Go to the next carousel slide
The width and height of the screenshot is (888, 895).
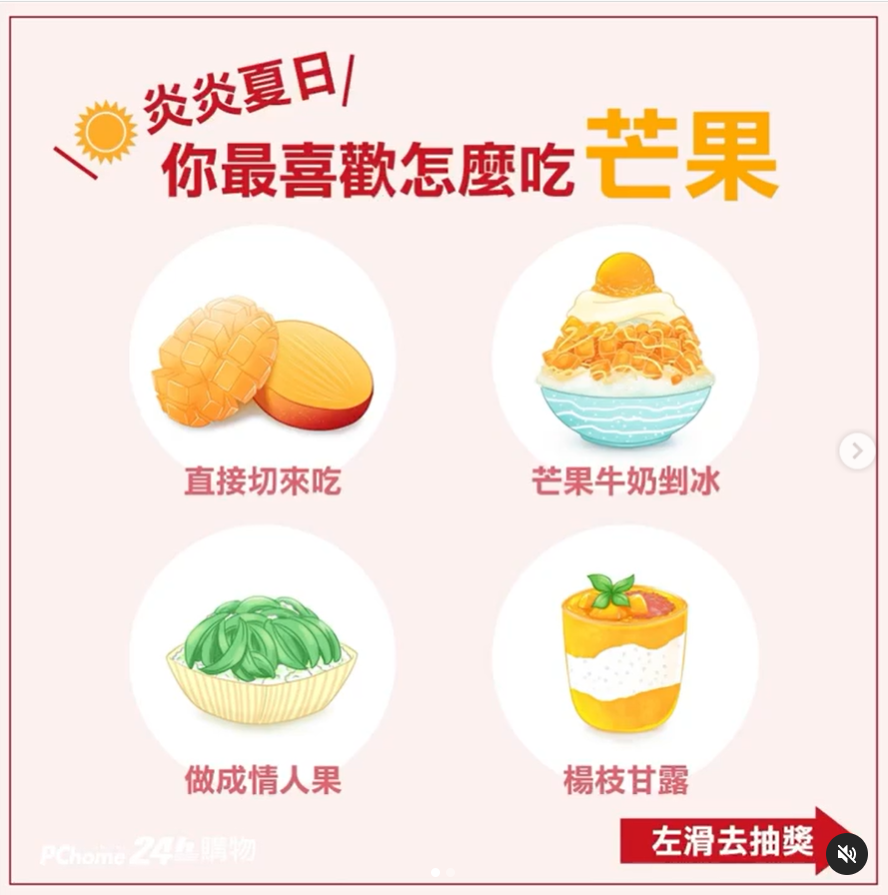[x=857, y=451]
